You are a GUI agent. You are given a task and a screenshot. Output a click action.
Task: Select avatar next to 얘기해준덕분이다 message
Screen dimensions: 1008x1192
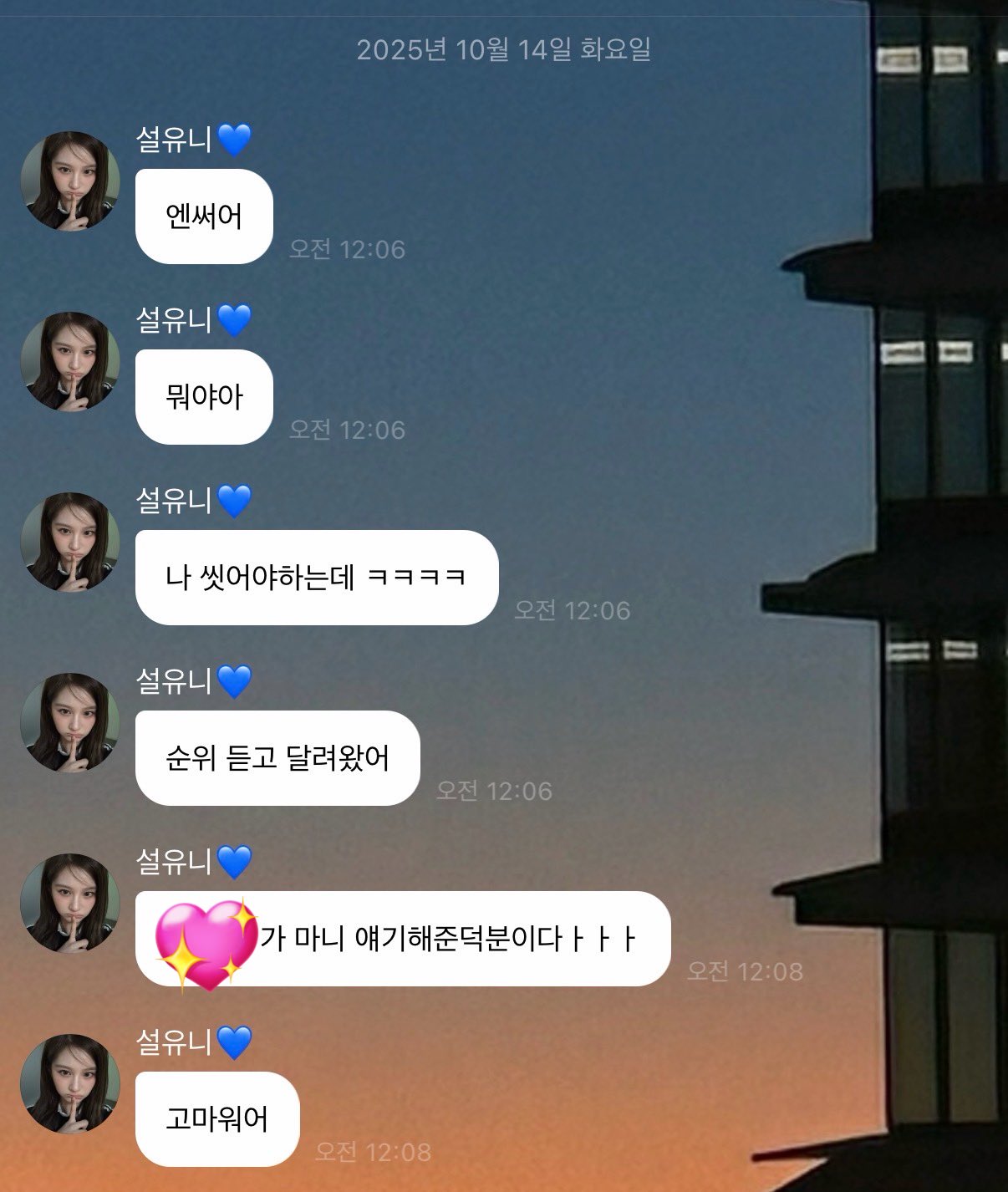pos(70,903)
